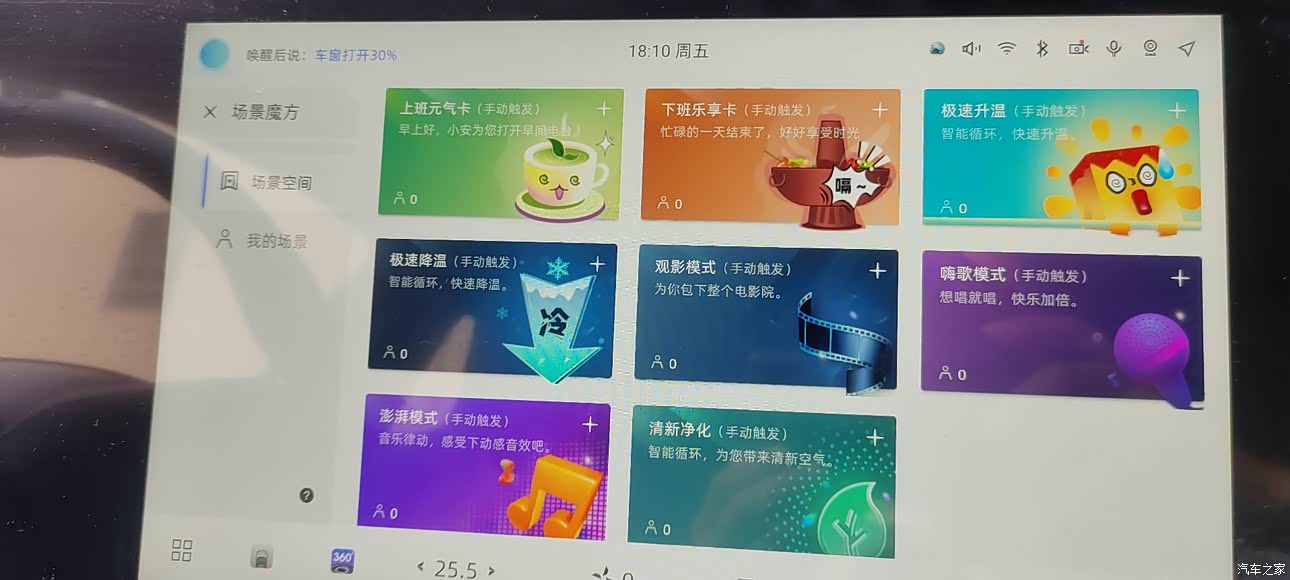The width and height of the screenshot is (1290, 580).
Task: Add the 澎湃模式 scene
Action: point(590,425)
